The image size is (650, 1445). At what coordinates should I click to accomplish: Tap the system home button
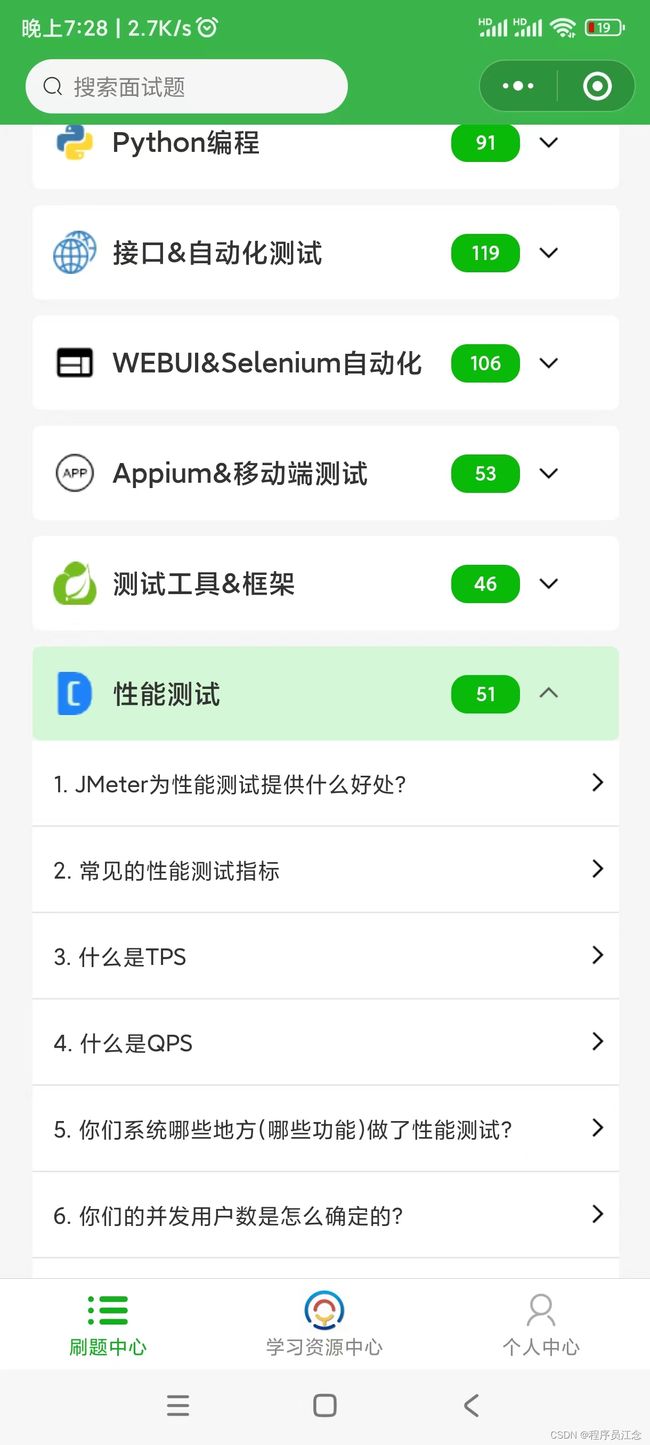point(325,1405)
